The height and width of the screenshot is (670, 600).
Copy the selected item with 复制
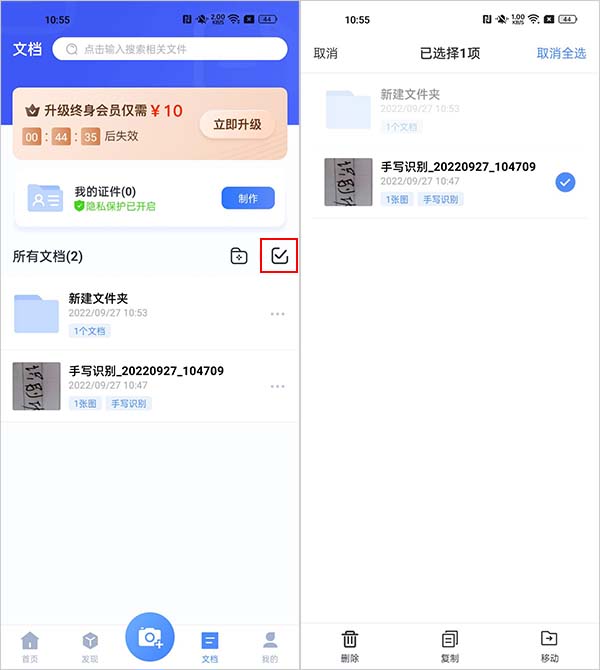[x=450, y=645]
